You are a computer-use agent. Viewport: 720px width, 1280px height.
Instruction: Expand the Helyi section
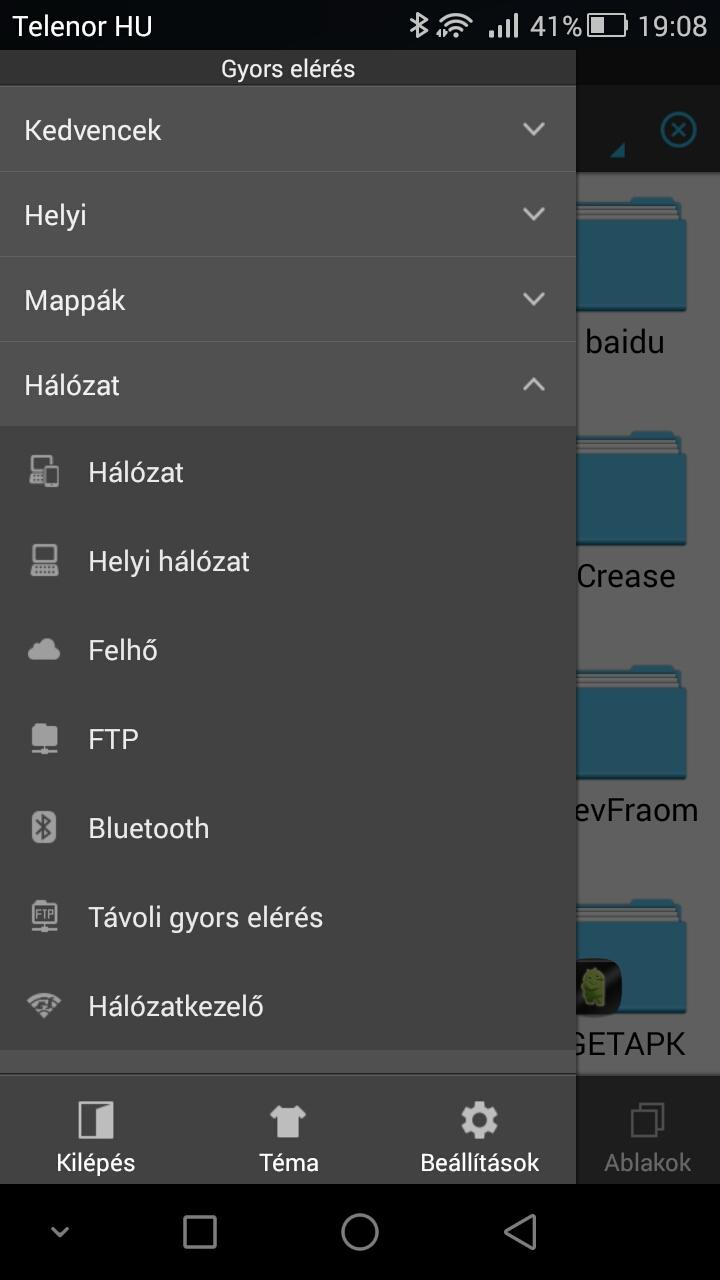(x=288, y=214)
